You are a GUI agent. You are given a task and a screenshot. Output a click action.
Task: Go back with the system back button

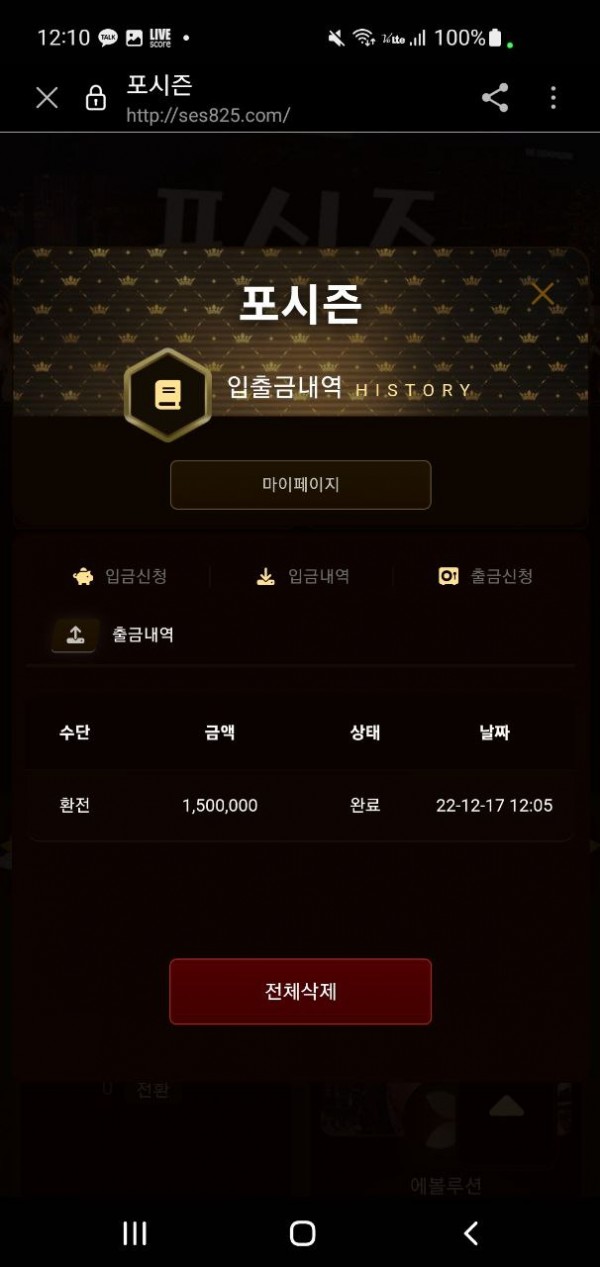point(471,1233)
